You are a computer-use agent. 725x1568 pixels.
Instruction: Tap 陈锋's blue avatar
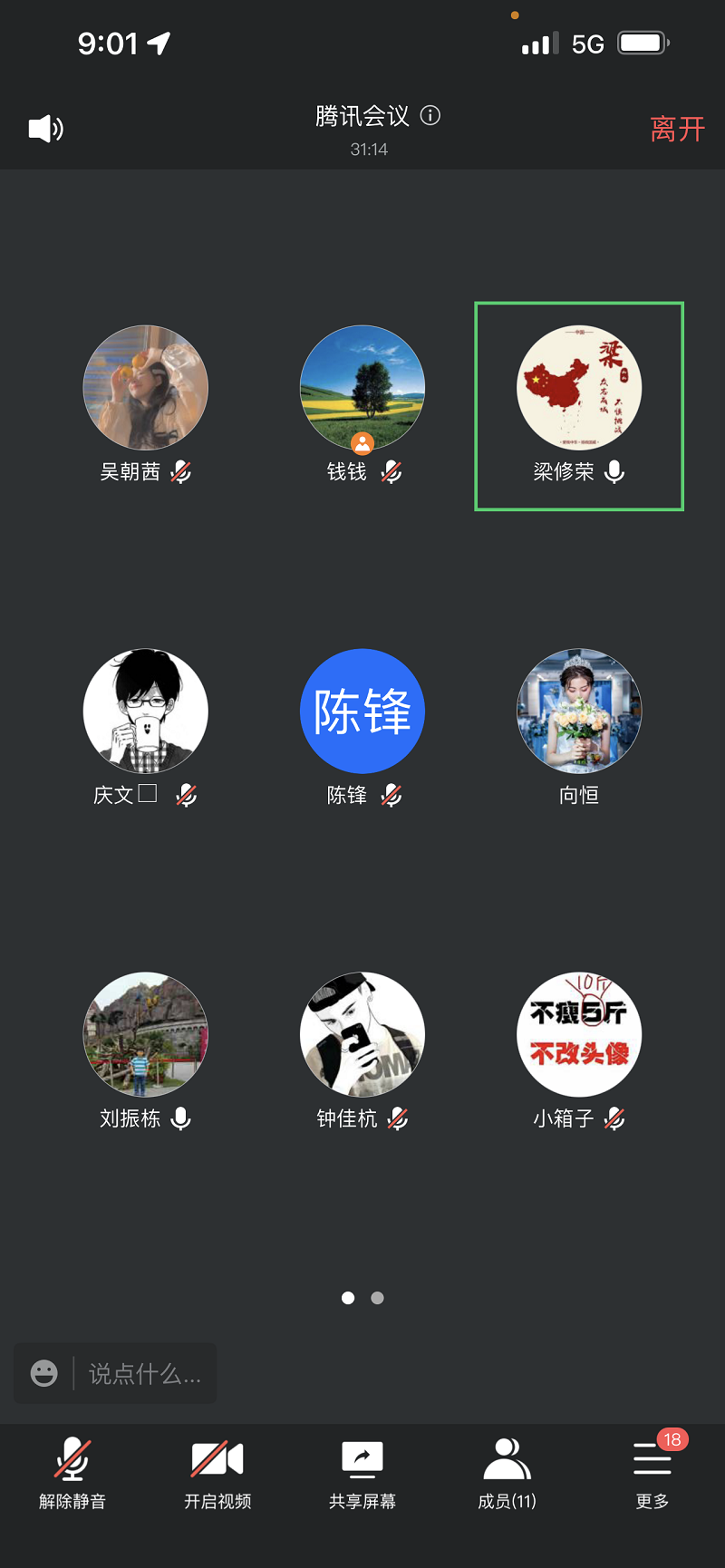pyautogui.click(x=362, y=710)
